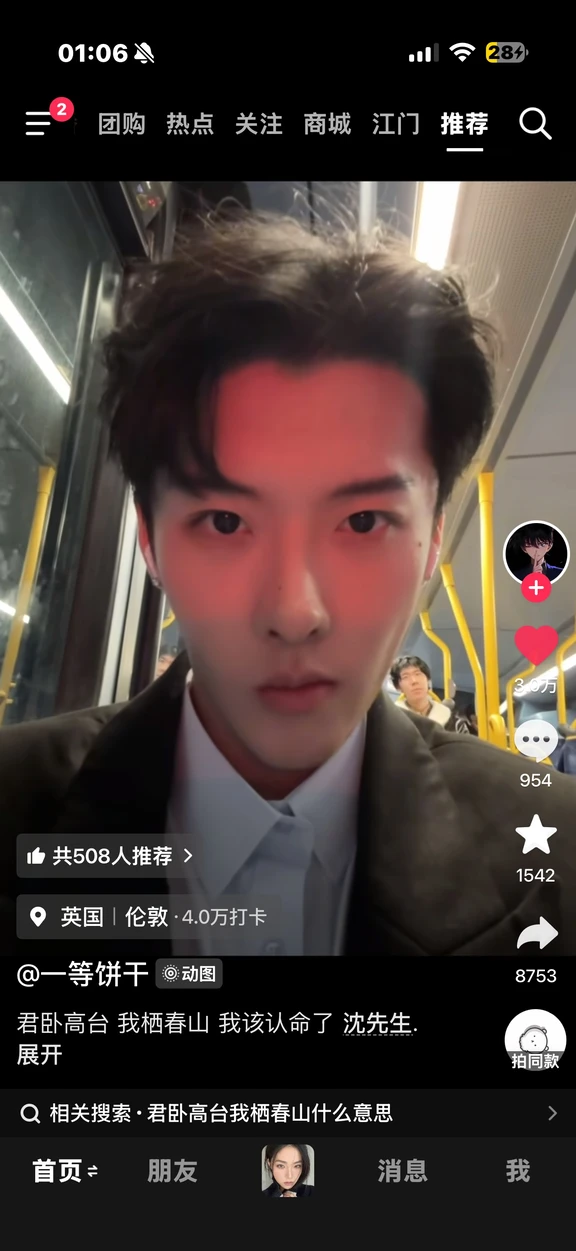Viewport: 576px width, 1251px height.
Task: Open the 我 profile tab
Action: coord(517,1171)
